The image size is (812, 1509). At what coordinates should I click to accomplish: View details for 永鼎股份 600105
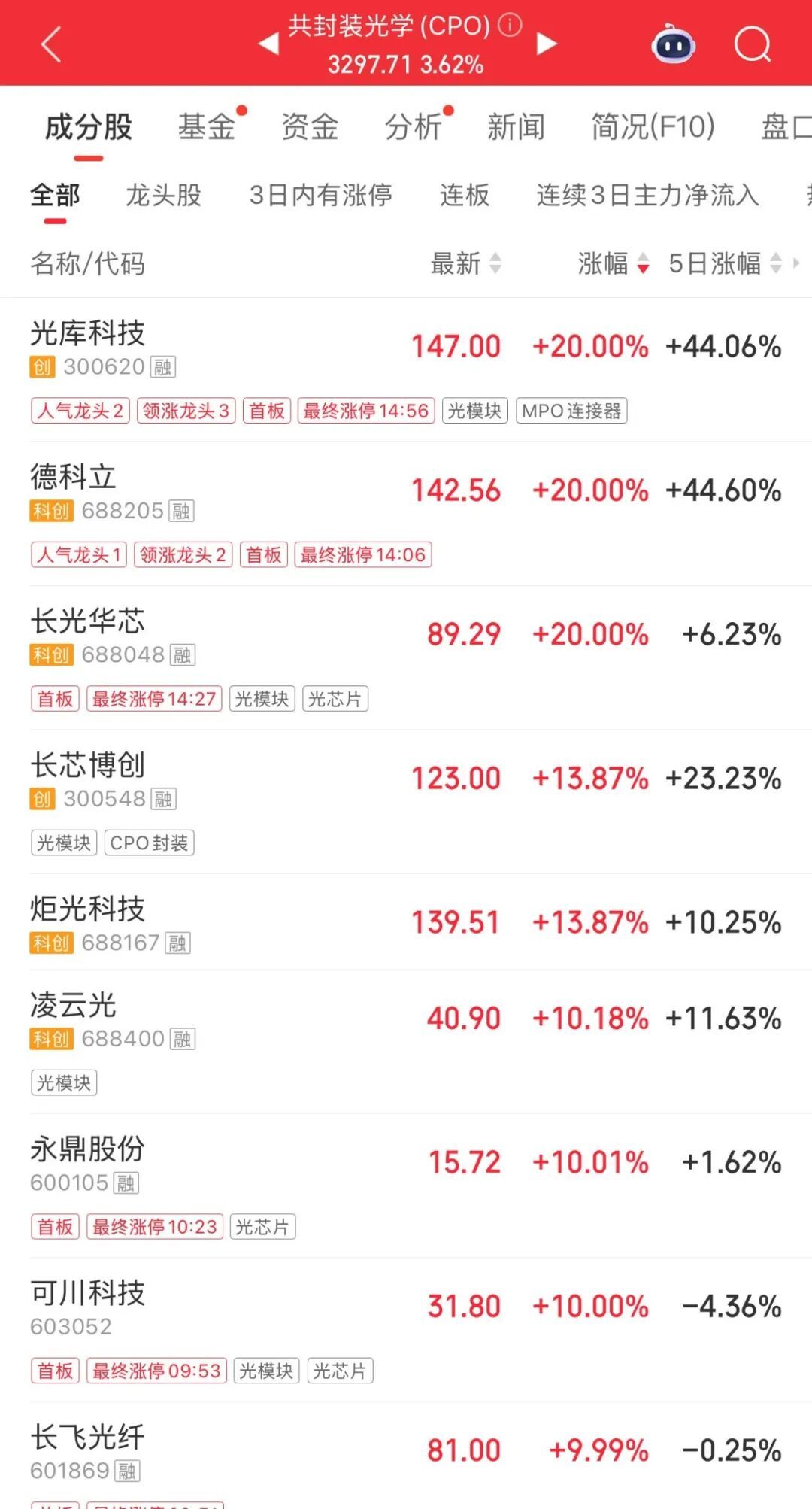[406, 1186]
